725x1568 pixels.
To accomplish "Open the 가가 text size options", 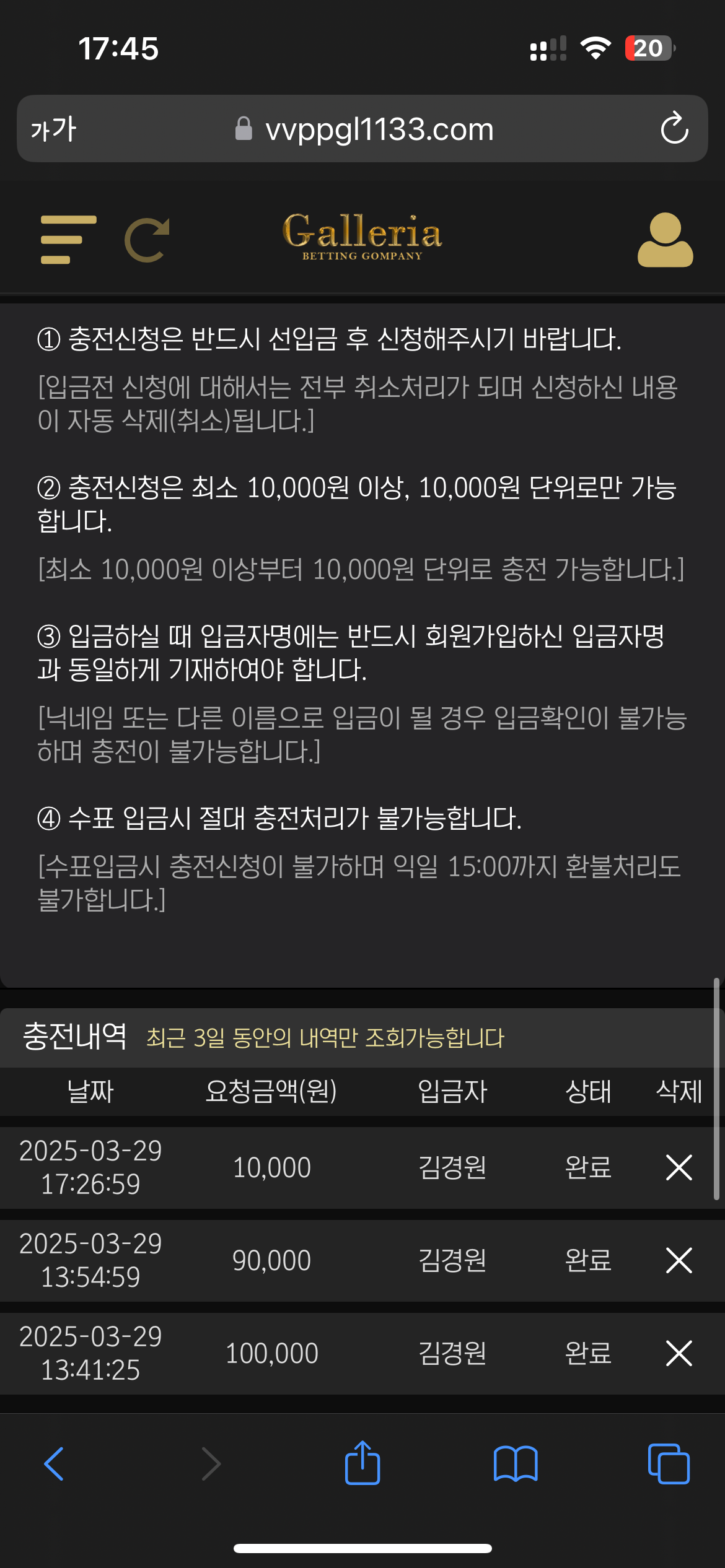I will pyautogui.click(x=53, y=129).
